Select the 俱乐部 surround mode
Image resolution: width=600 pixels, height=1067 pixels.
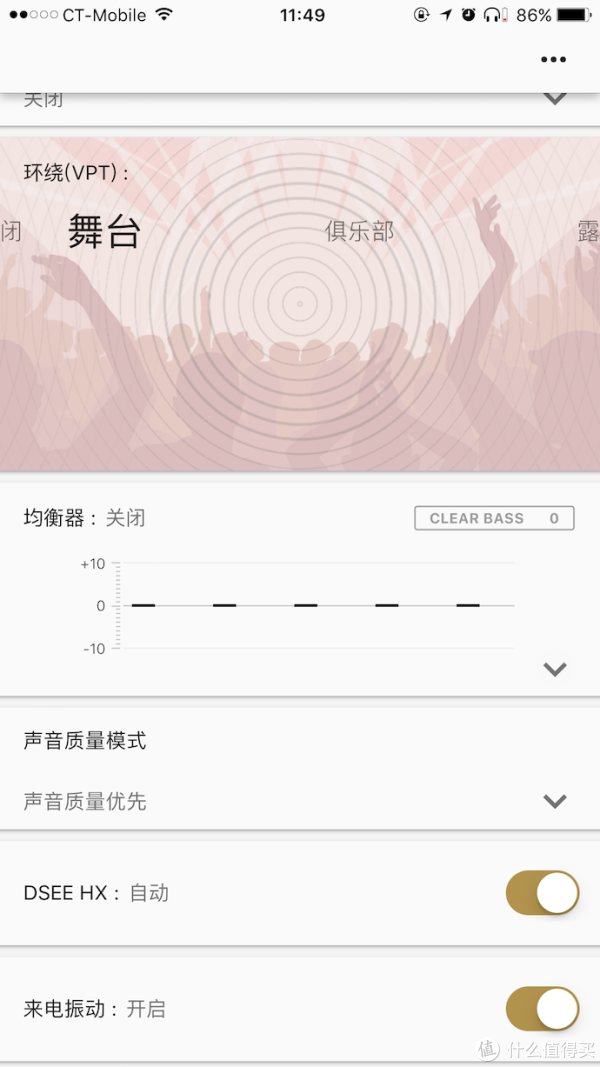(x=359, y=232)
